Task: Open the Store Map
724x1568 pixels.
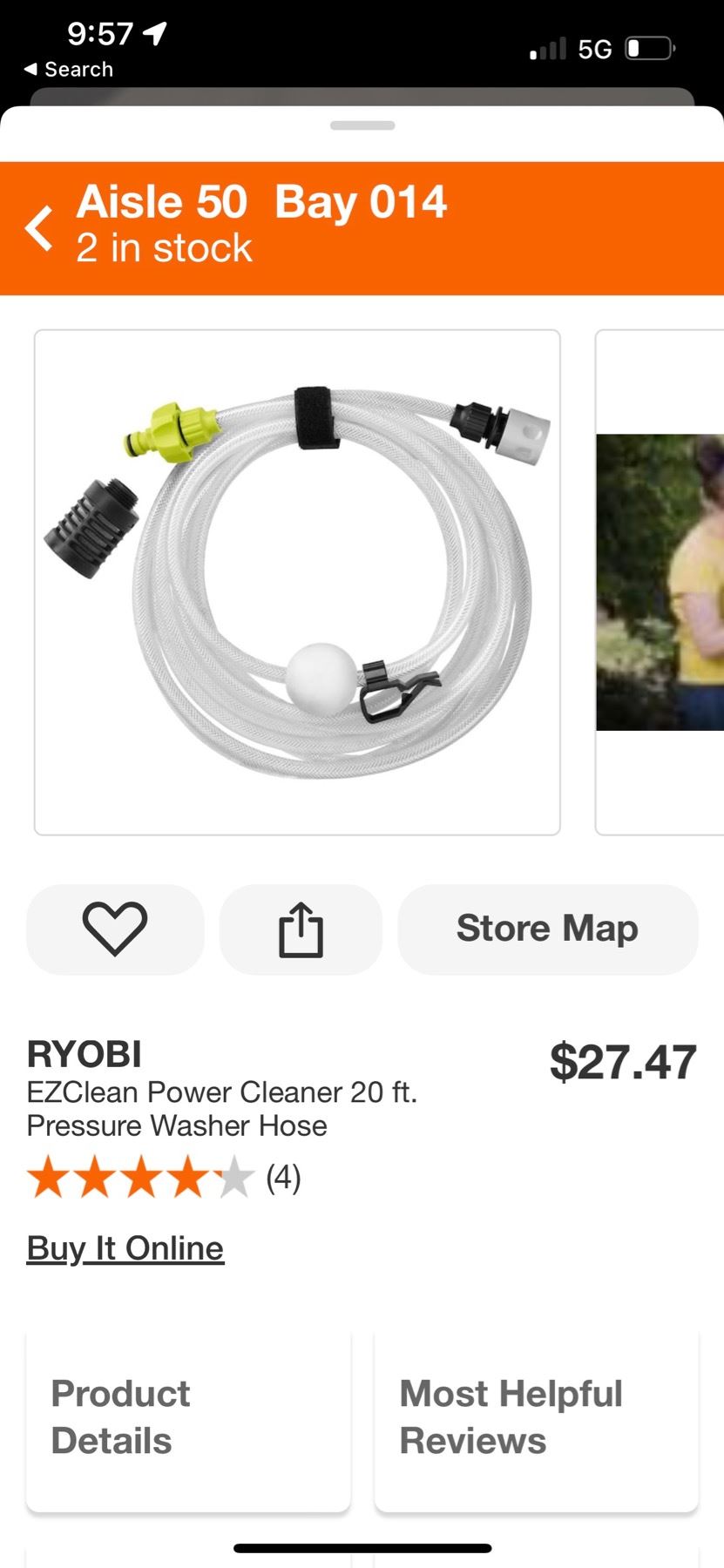Action: (x=547, y=929)
